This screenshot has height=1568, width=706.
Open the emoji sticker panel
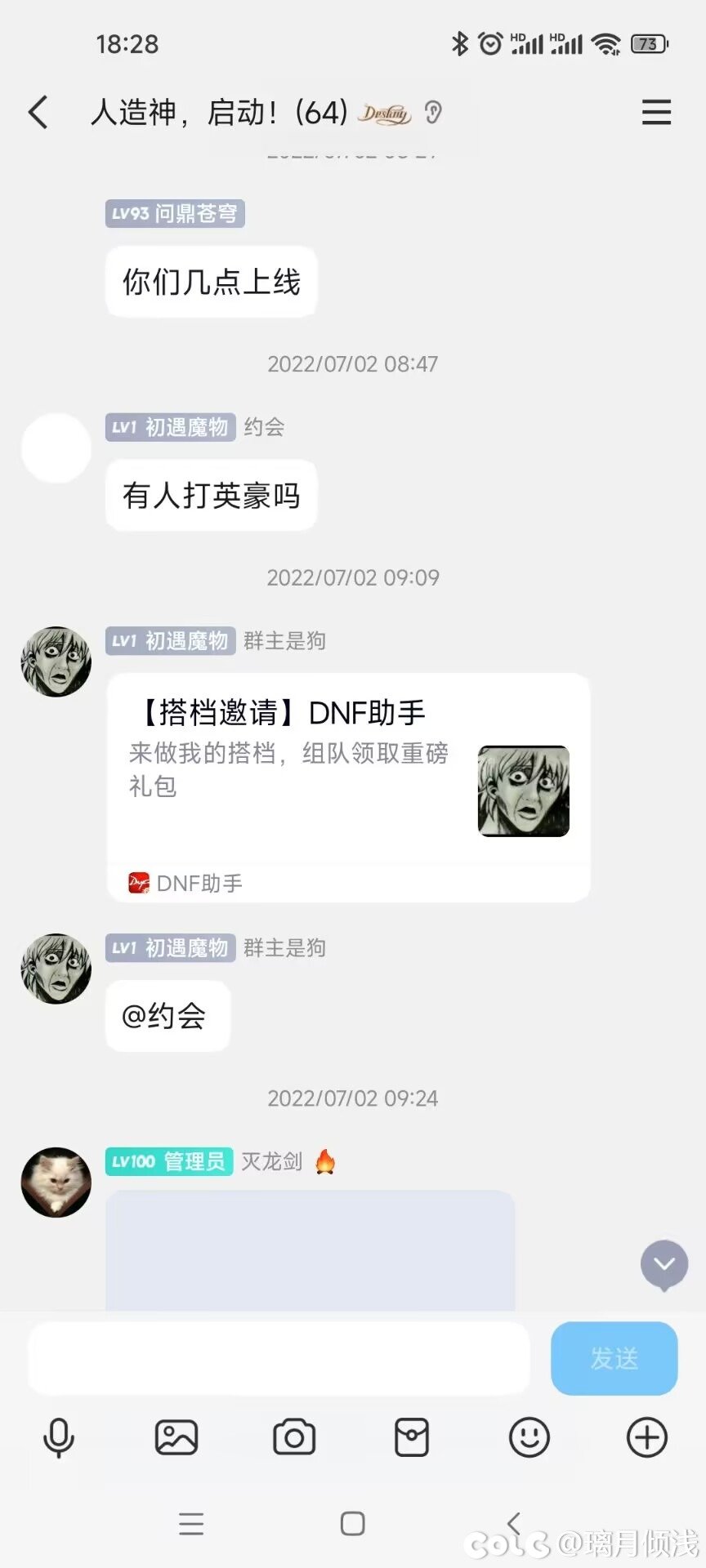click(x=529, y=1437)
